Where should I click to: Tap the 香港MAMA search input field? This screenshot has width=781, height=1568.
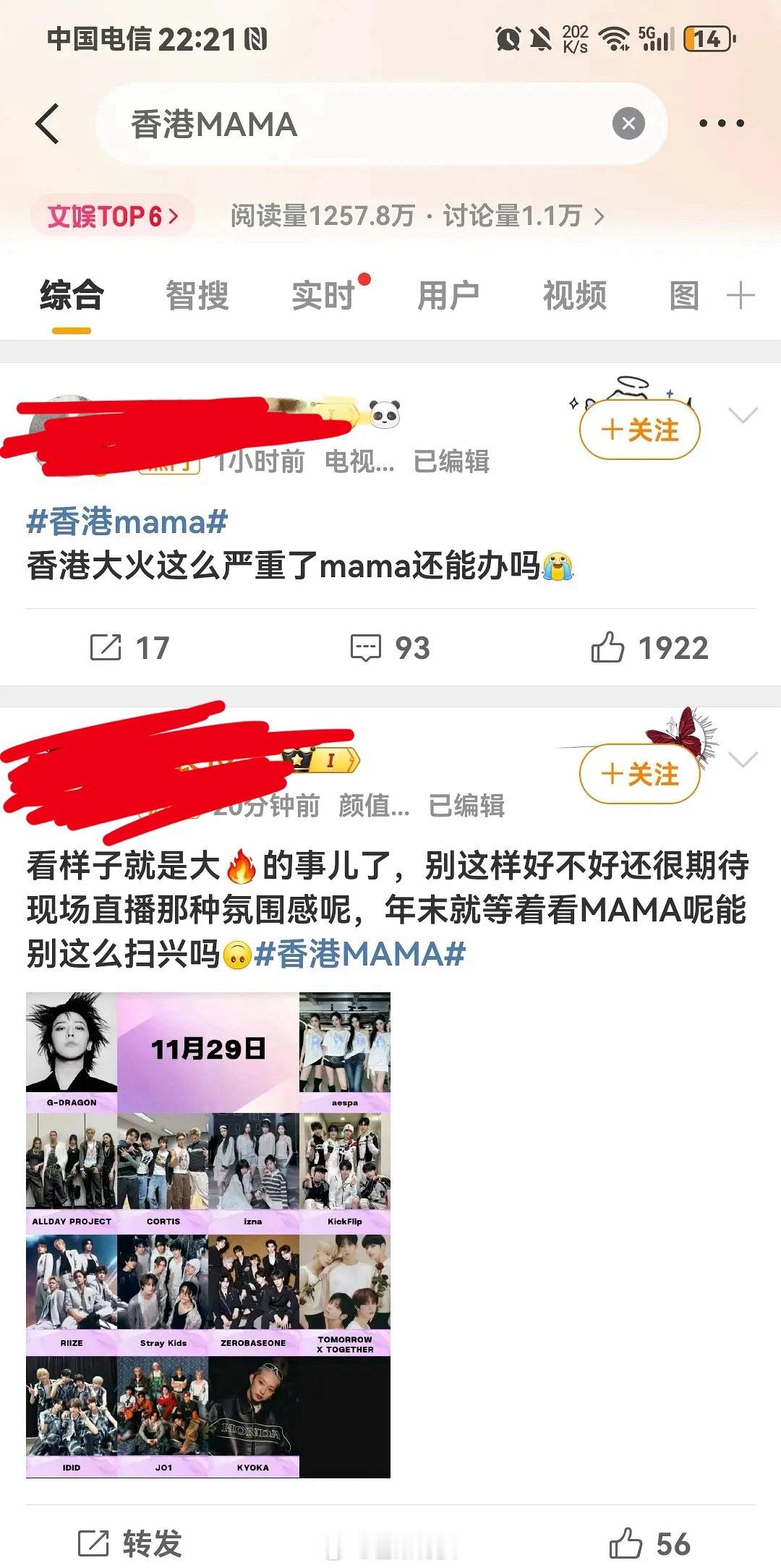[289, 123]
